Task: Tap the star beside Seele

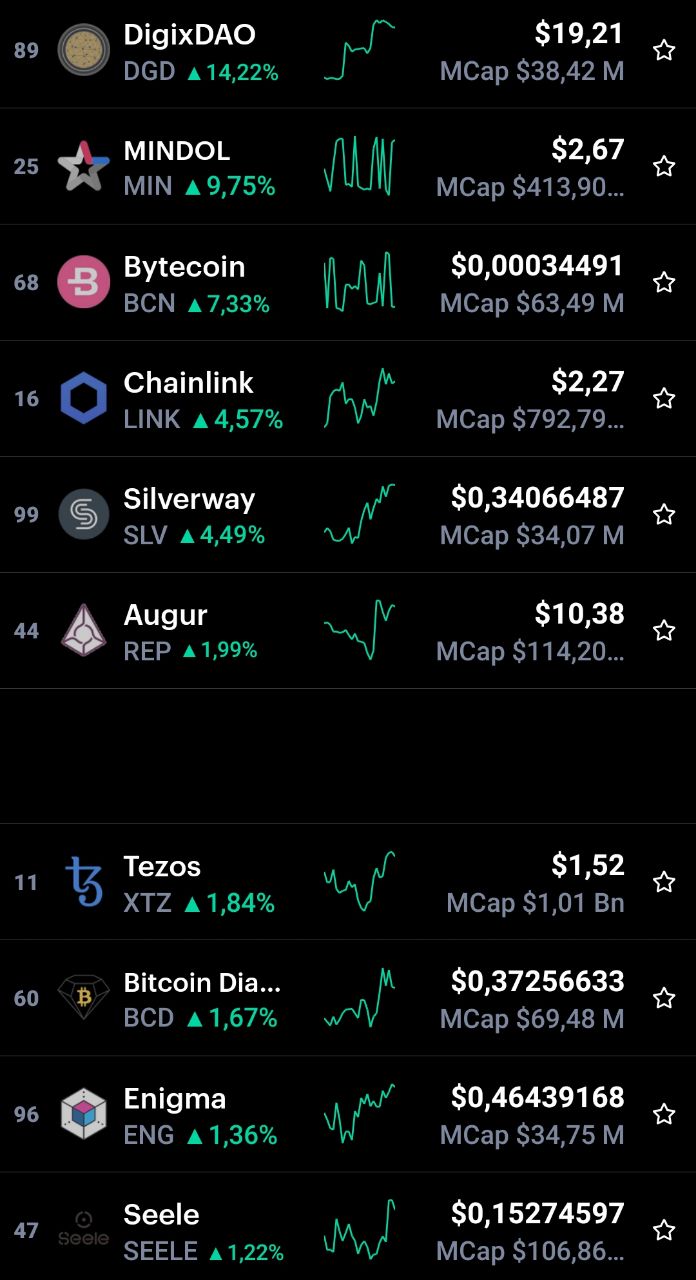Action: [664, 1230]
